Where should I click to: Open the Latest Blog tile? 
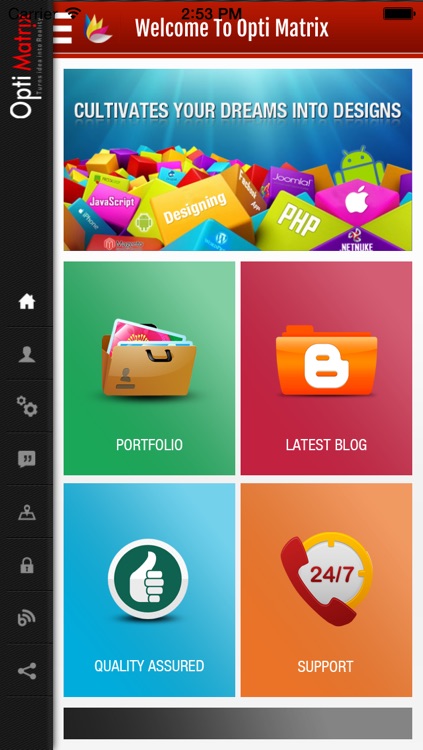326,368
